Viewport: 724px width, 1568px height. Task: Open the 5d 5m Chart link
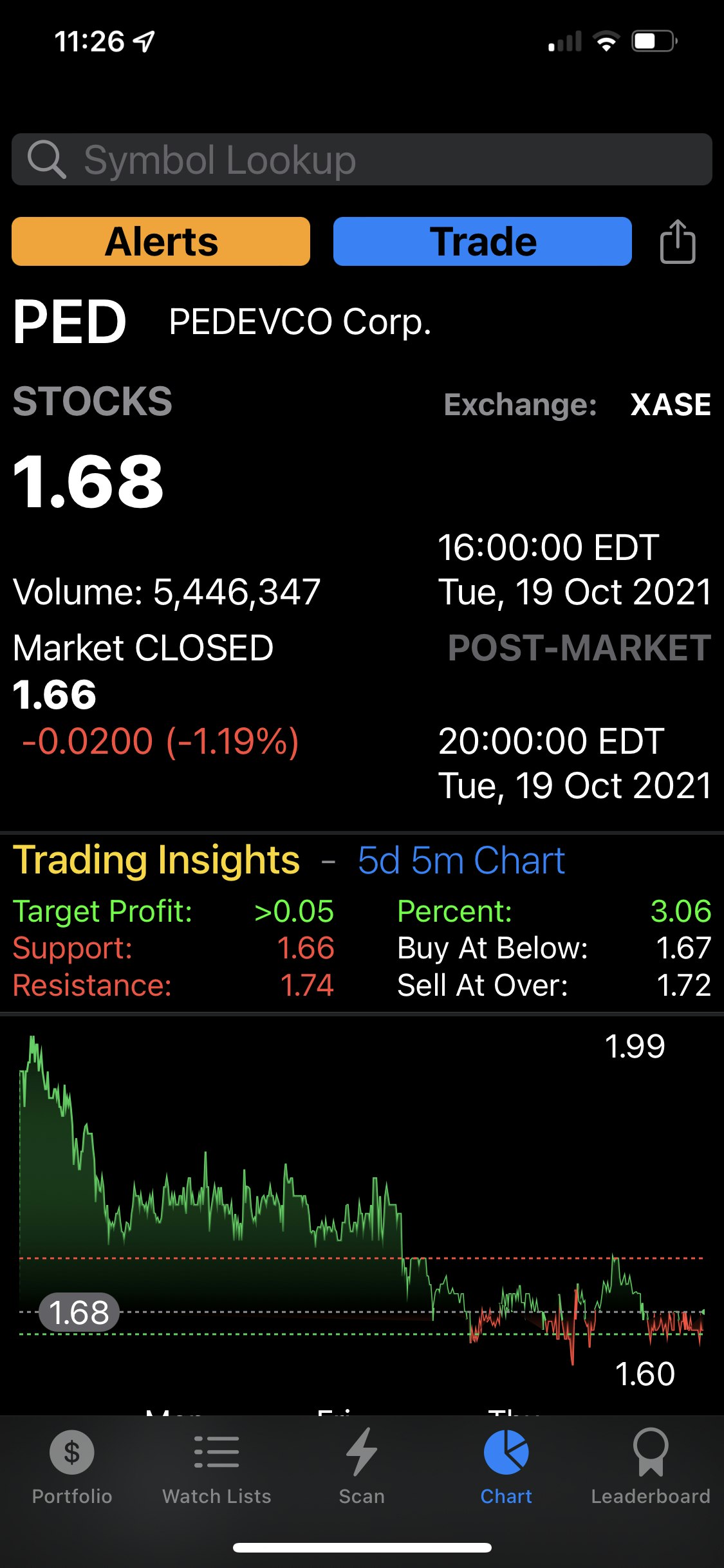coord(461,861)
